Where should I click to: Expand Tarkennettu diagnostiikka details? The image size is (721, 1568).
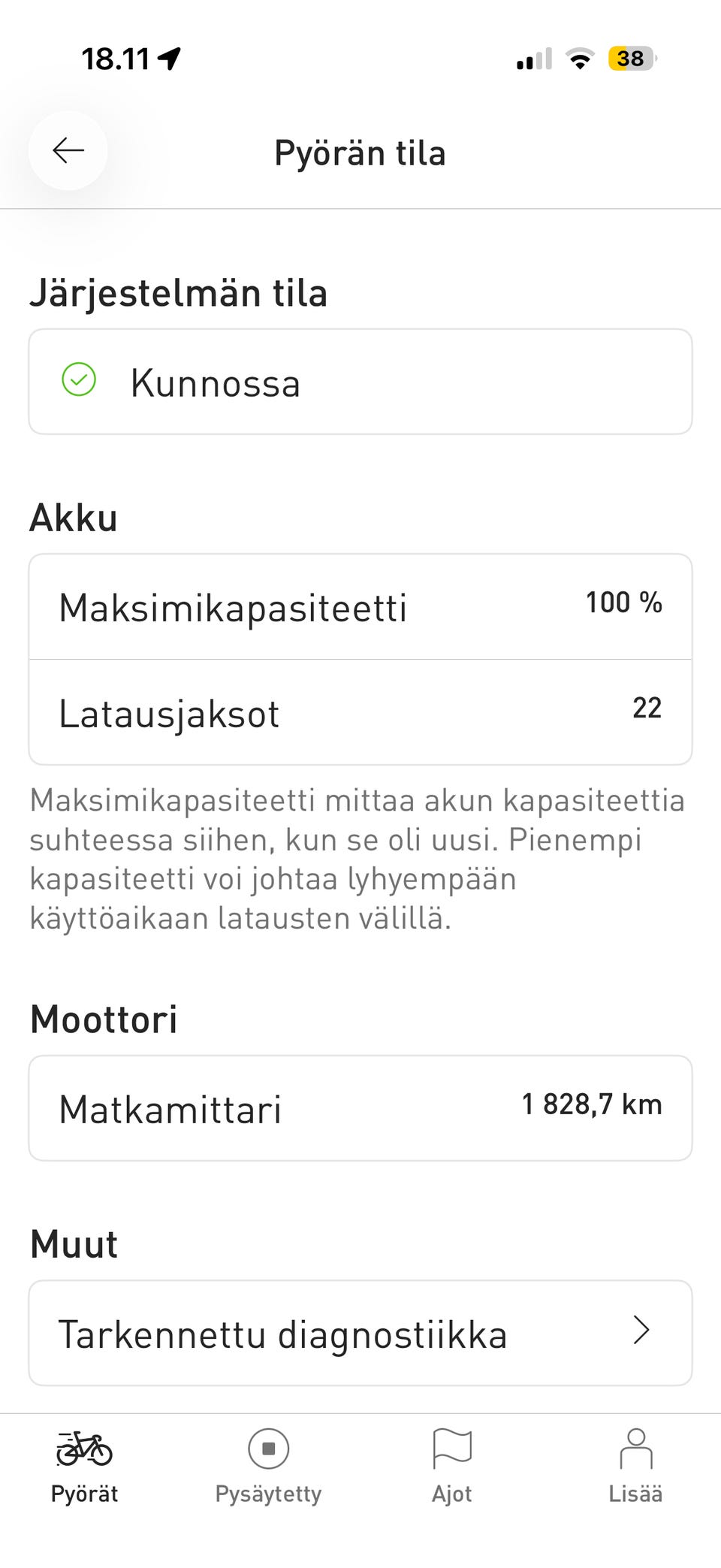[360, 1332]
